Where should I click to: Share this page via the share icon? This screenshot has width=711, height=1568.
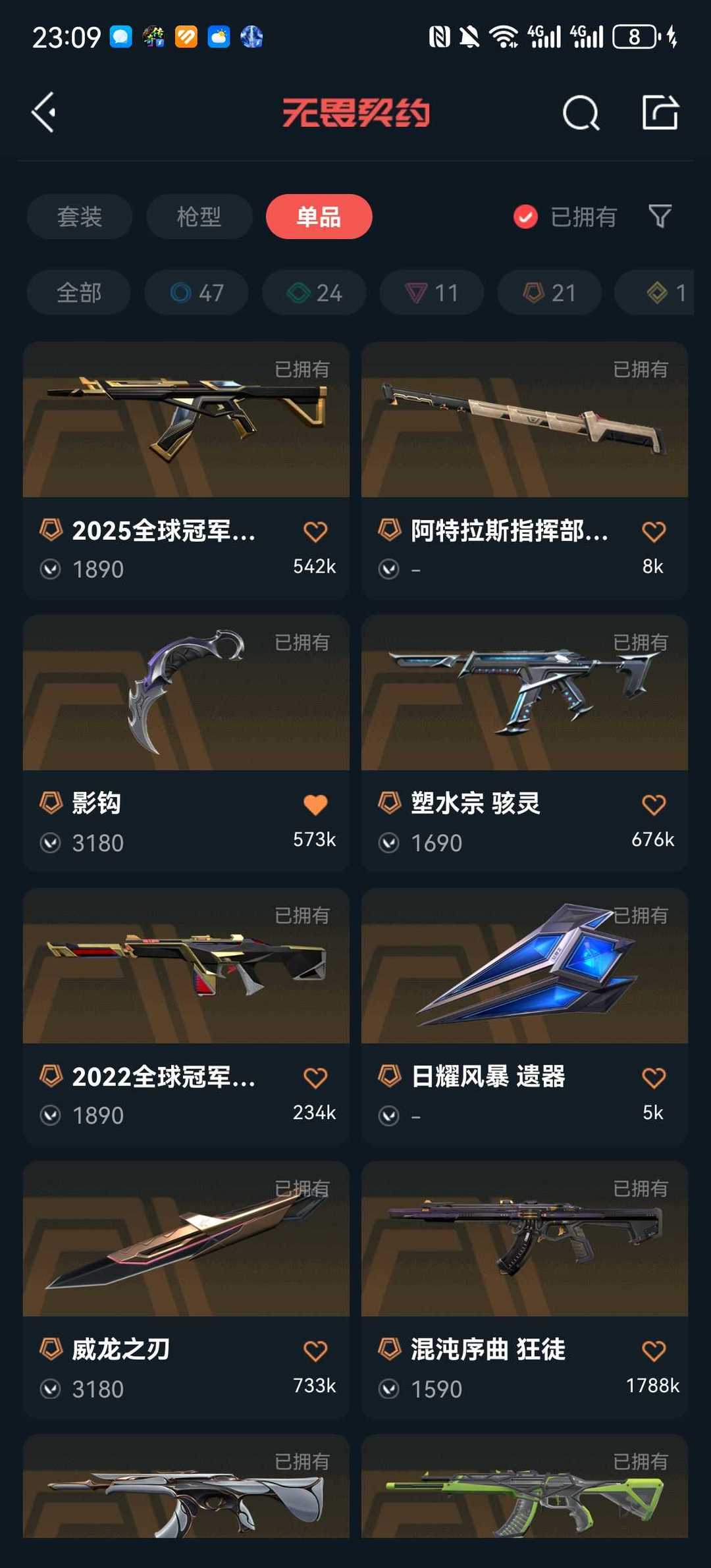click(660, 113)
